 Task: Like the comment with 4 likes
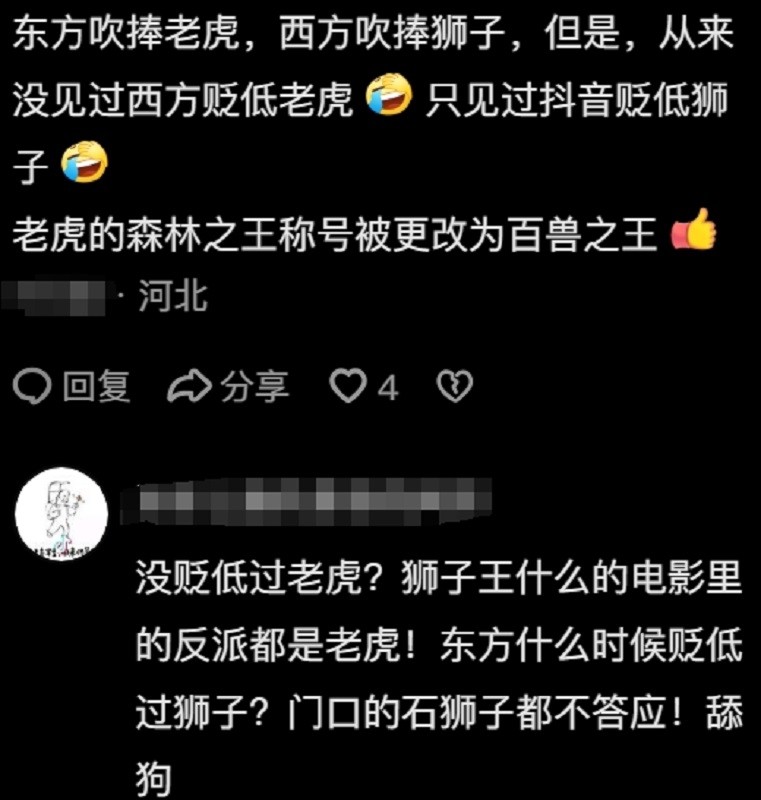click(349, 387)
